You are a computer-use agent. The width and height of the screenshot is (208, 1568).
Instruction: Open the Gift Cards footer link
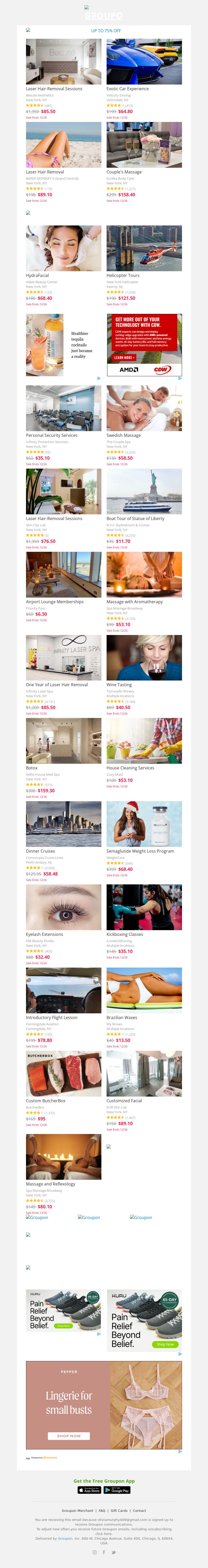(119, 1510)
